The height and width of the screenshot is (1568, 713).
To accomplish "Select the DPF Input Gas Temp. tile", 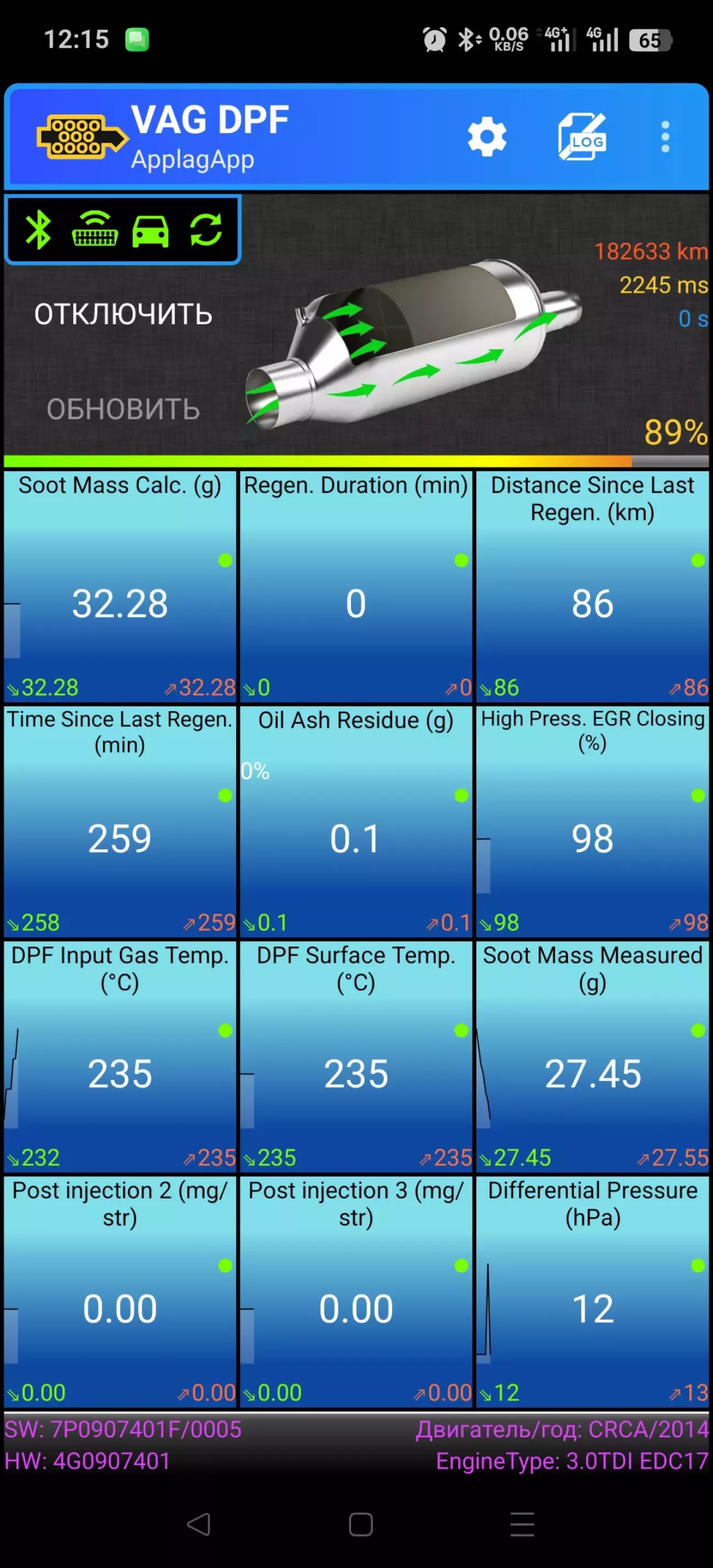I will point(120,1057).
